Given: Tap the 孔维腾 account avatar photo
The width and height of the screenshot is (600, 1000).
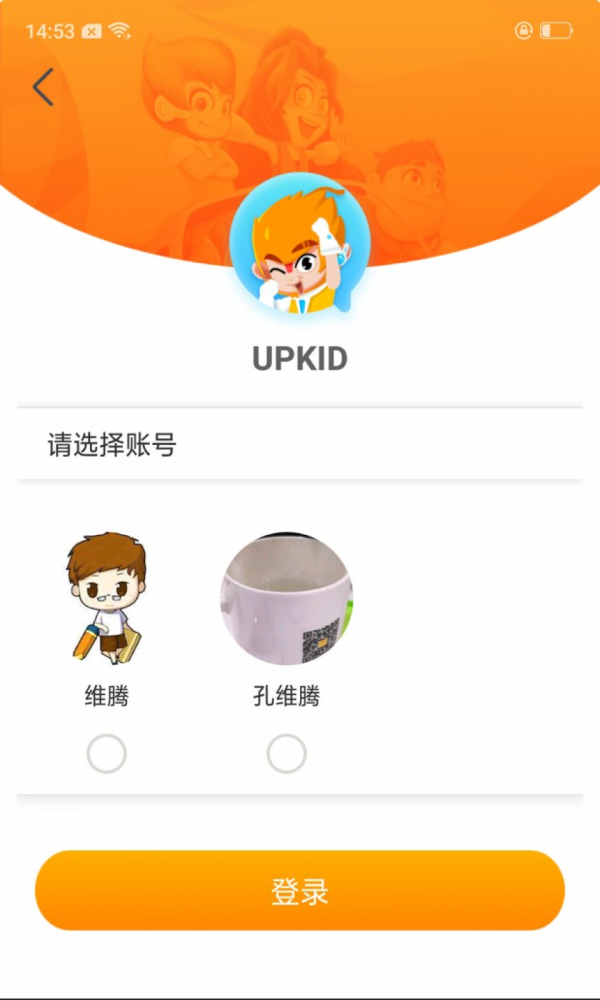Looking at the screenshot, I should 286,599.
